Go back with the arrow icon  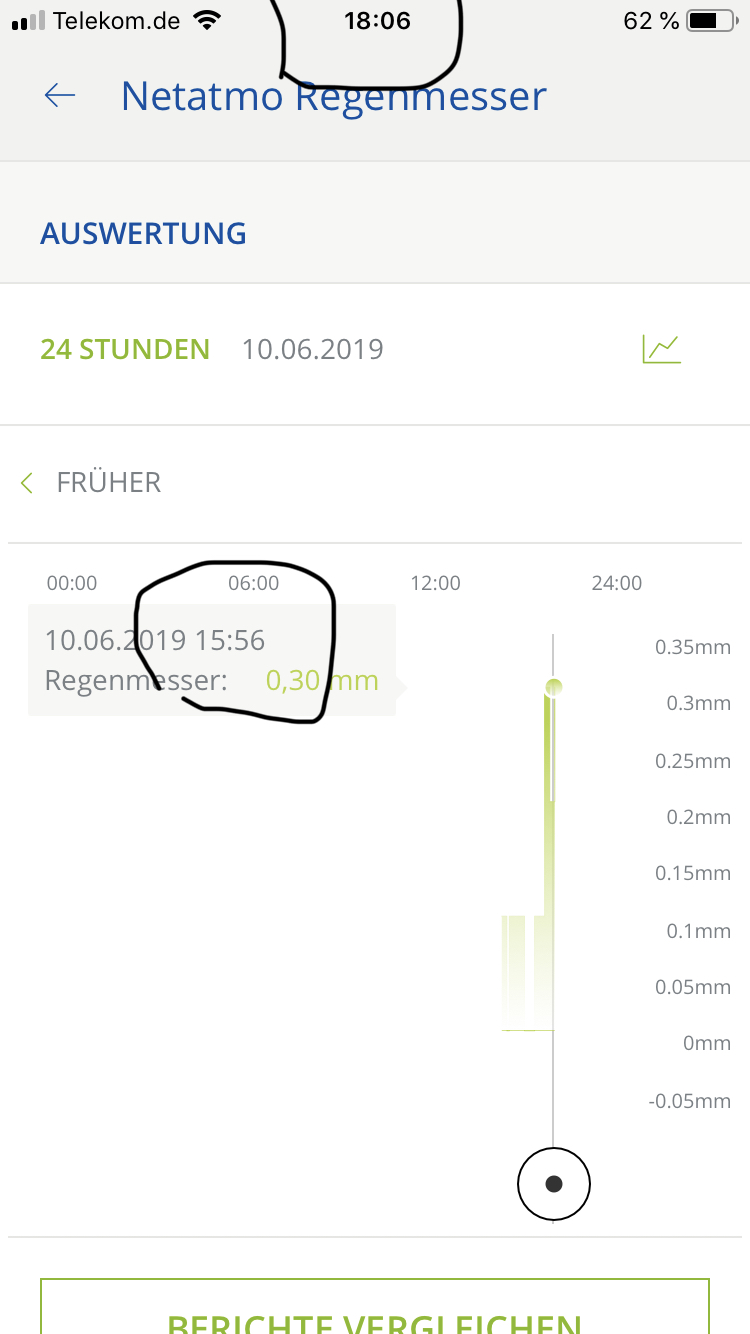click(x=60, y=95)
